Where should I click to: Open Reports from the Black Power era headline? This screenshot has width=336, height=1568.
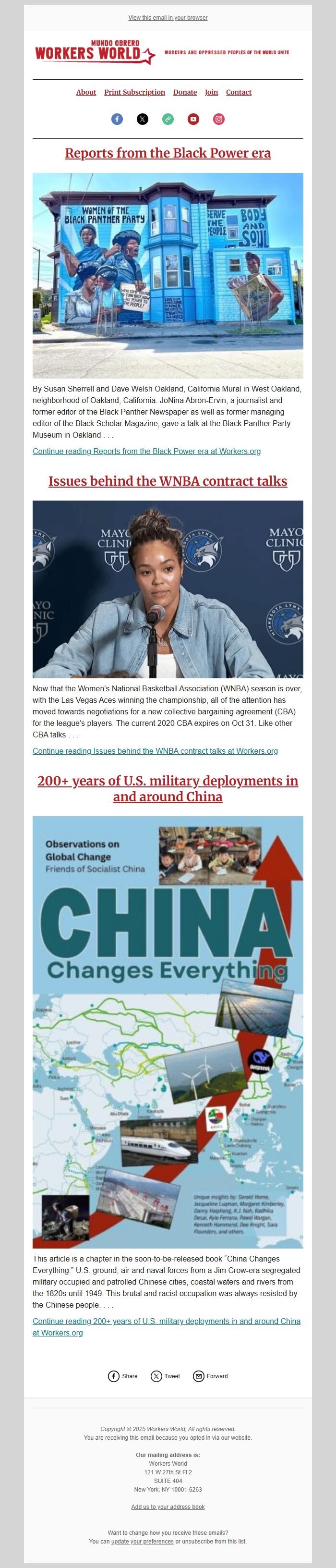tap(168, 153)
